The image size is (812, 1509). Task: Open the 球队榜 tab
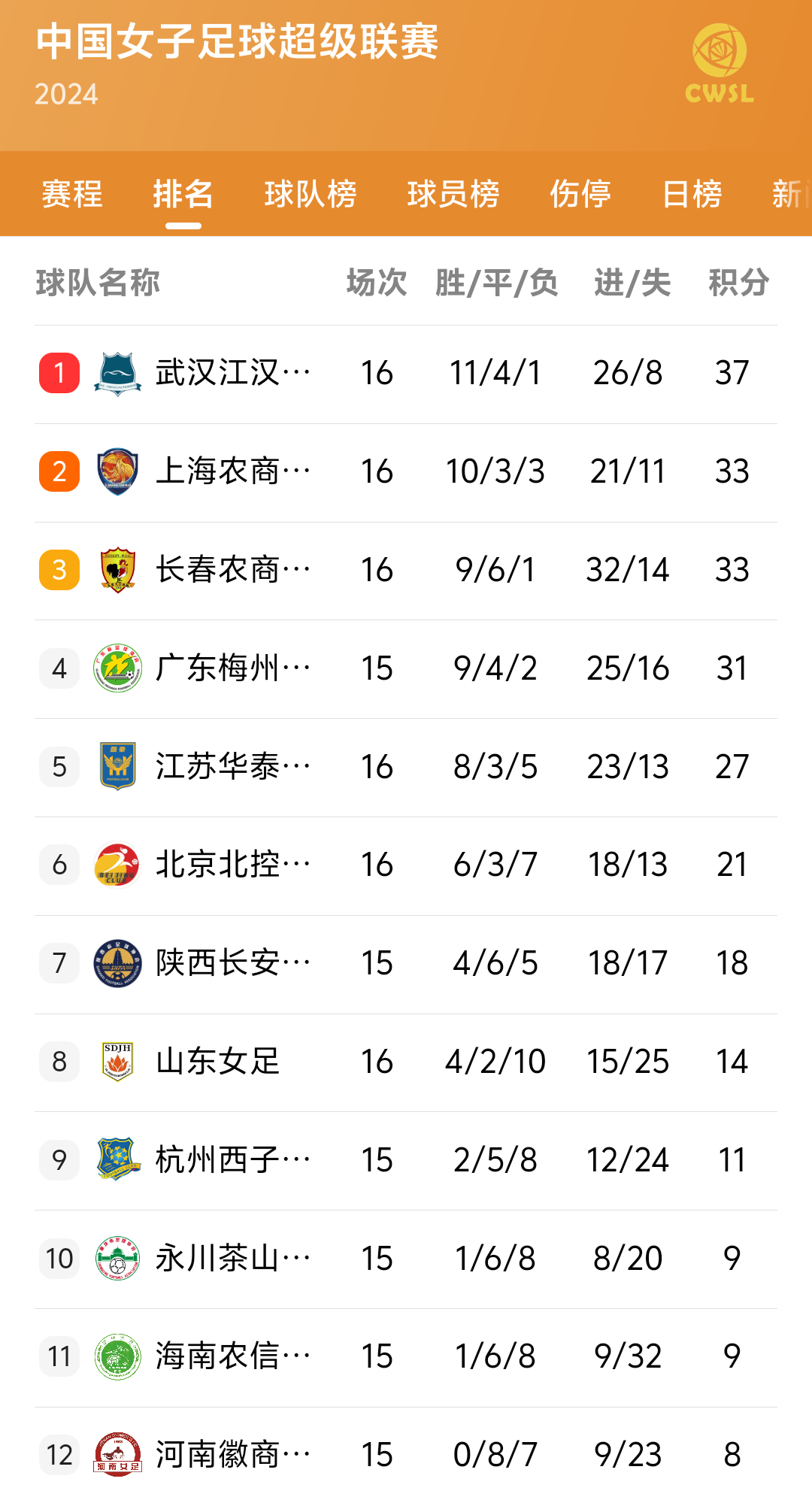310,194
